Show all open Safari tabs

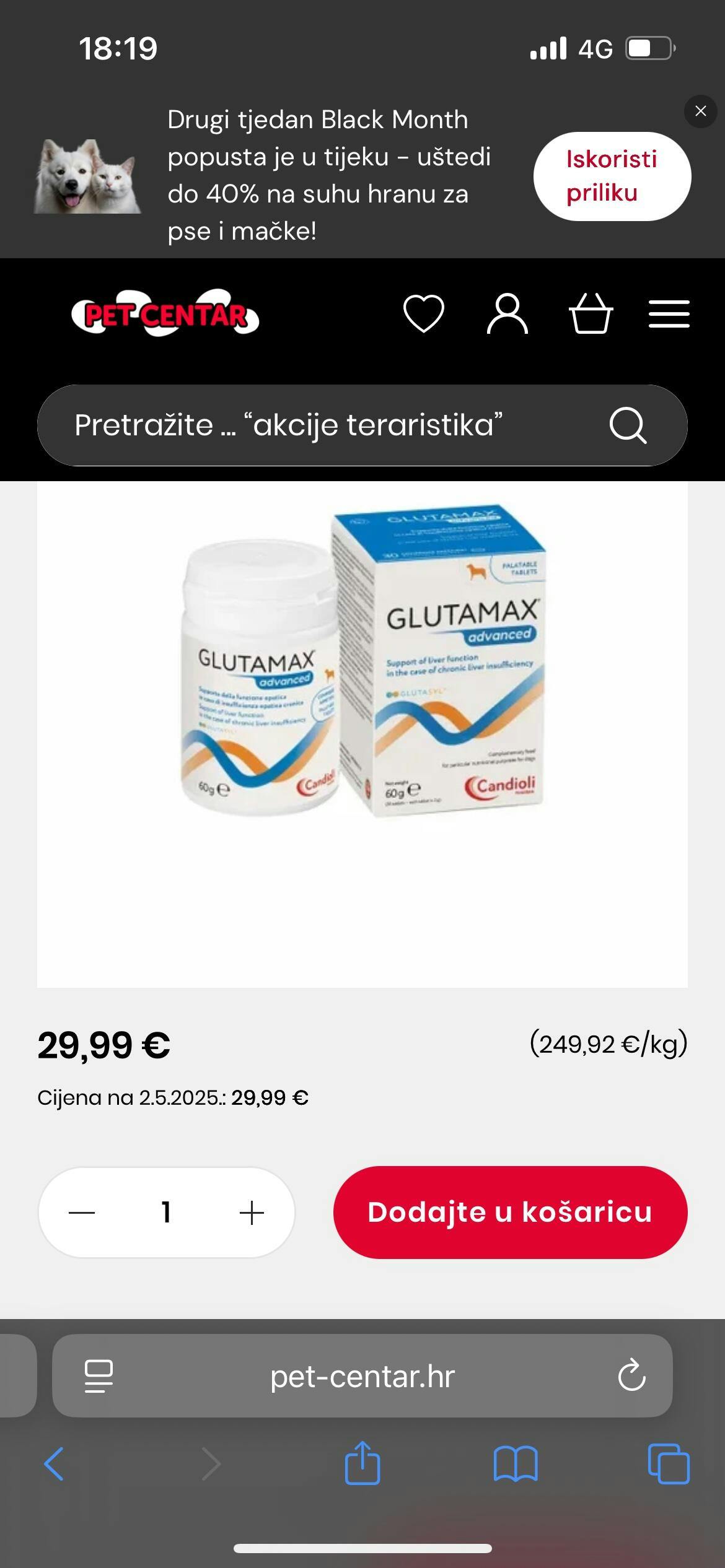(669, 1464)
